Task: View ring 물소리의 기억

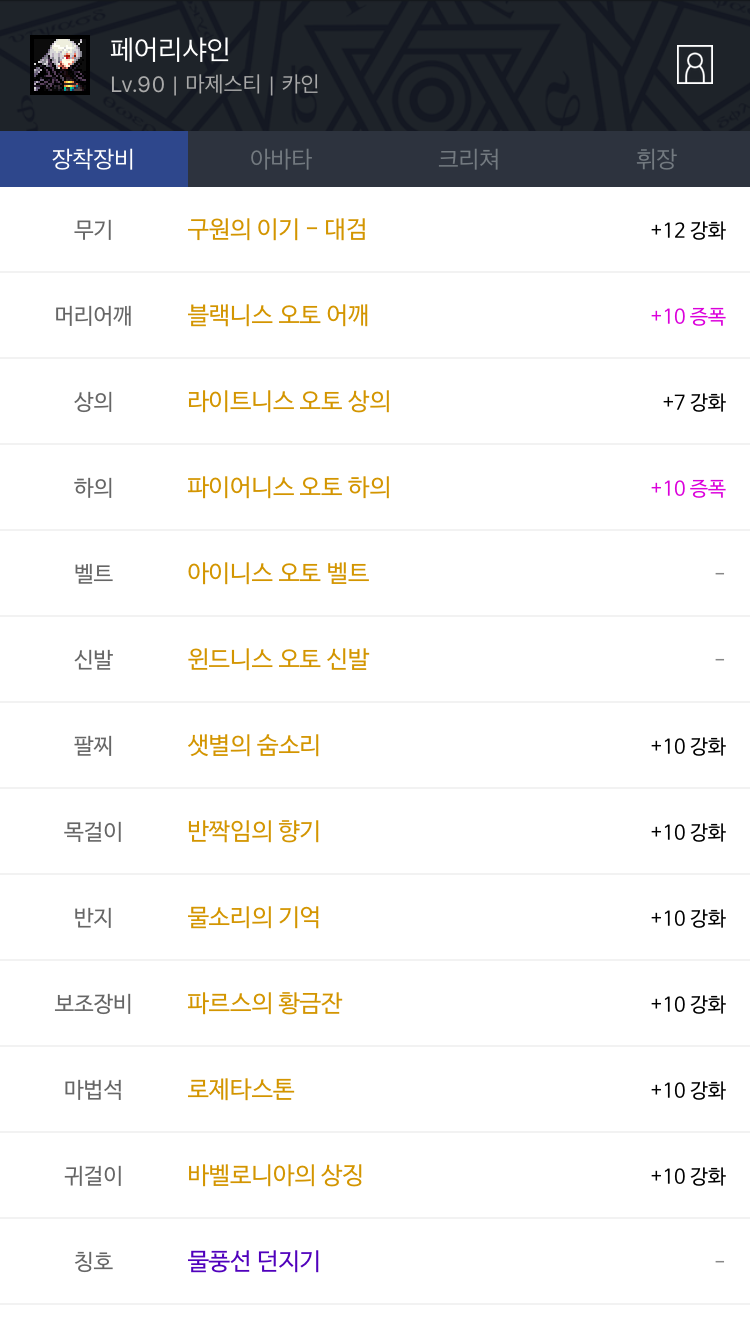Action: [254, 917]
